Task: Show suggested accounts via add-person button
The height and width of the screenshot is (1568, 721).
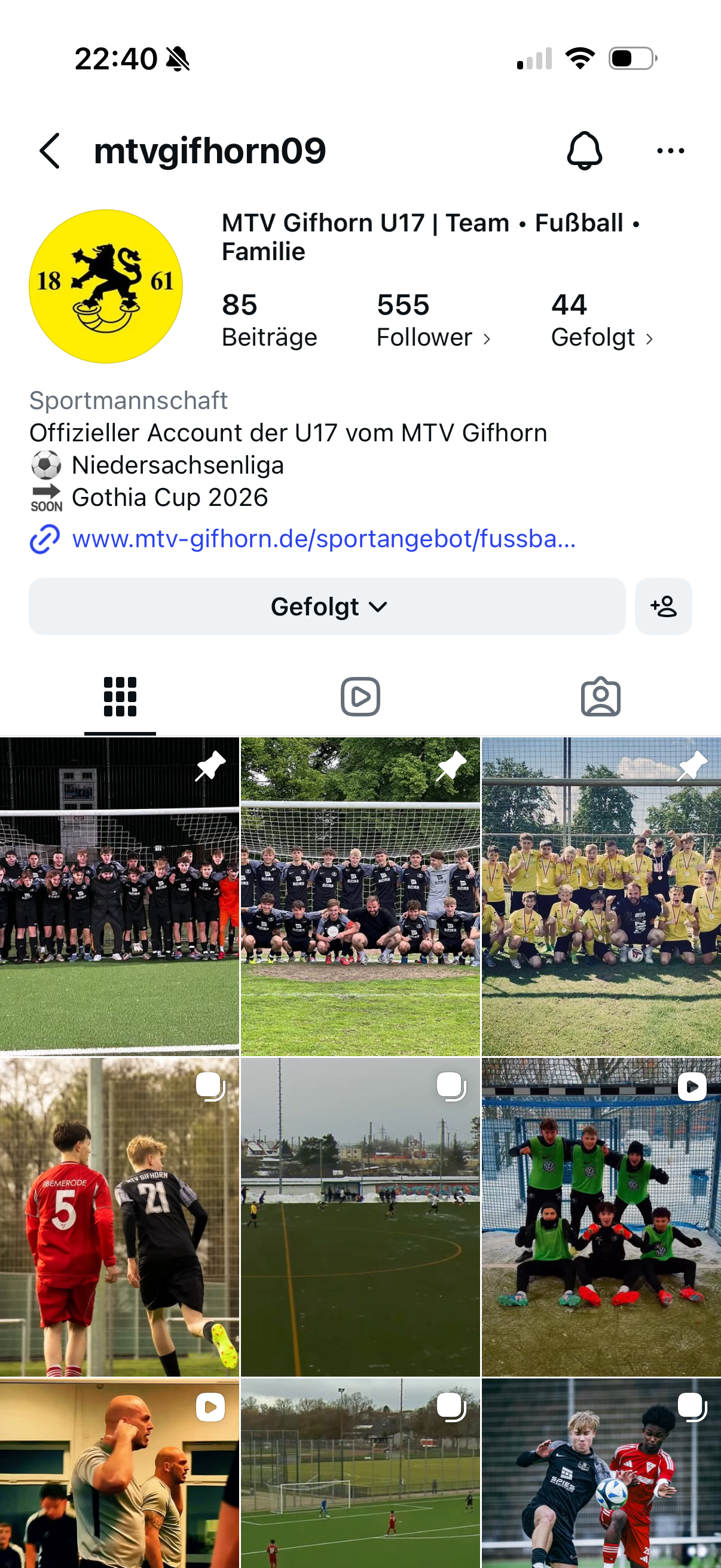Action: pyautogui.click(x=663, y=607)
